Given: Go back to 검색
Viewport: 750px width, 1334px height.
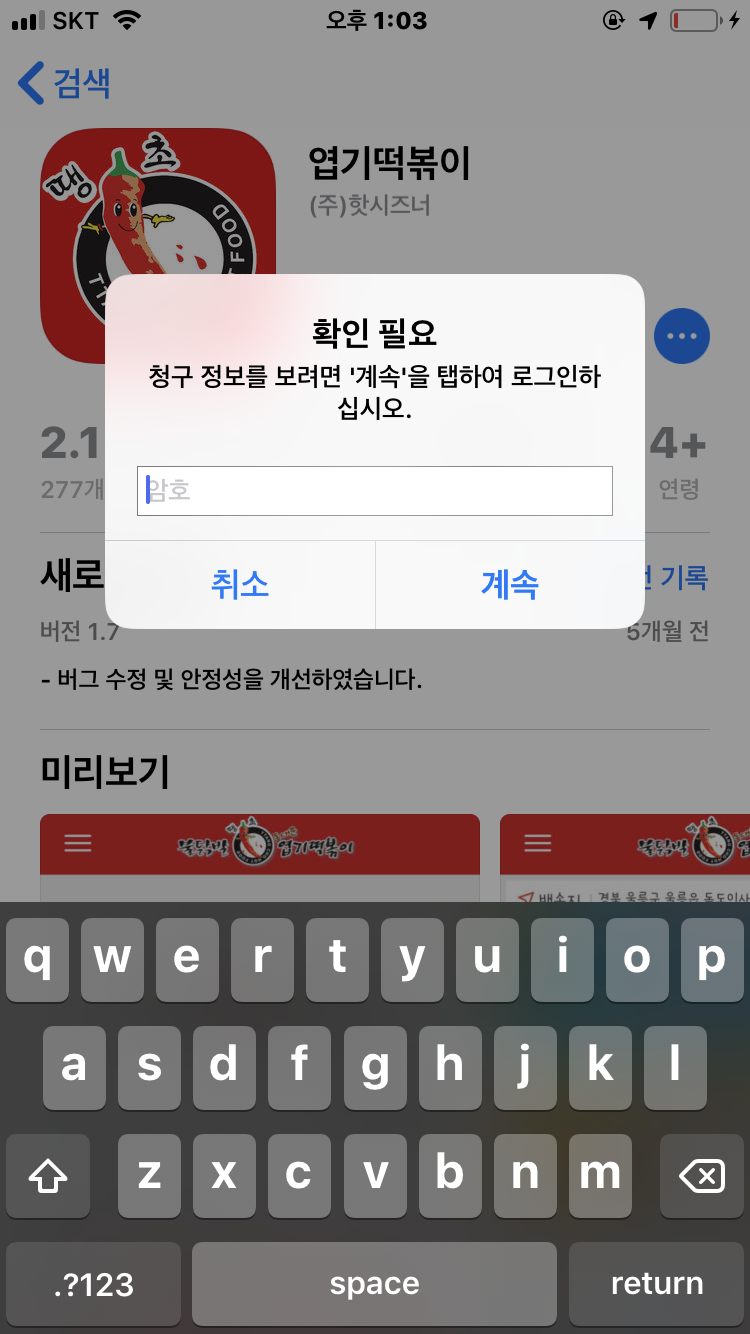Looking at the screenshot, I should (65, 83).
